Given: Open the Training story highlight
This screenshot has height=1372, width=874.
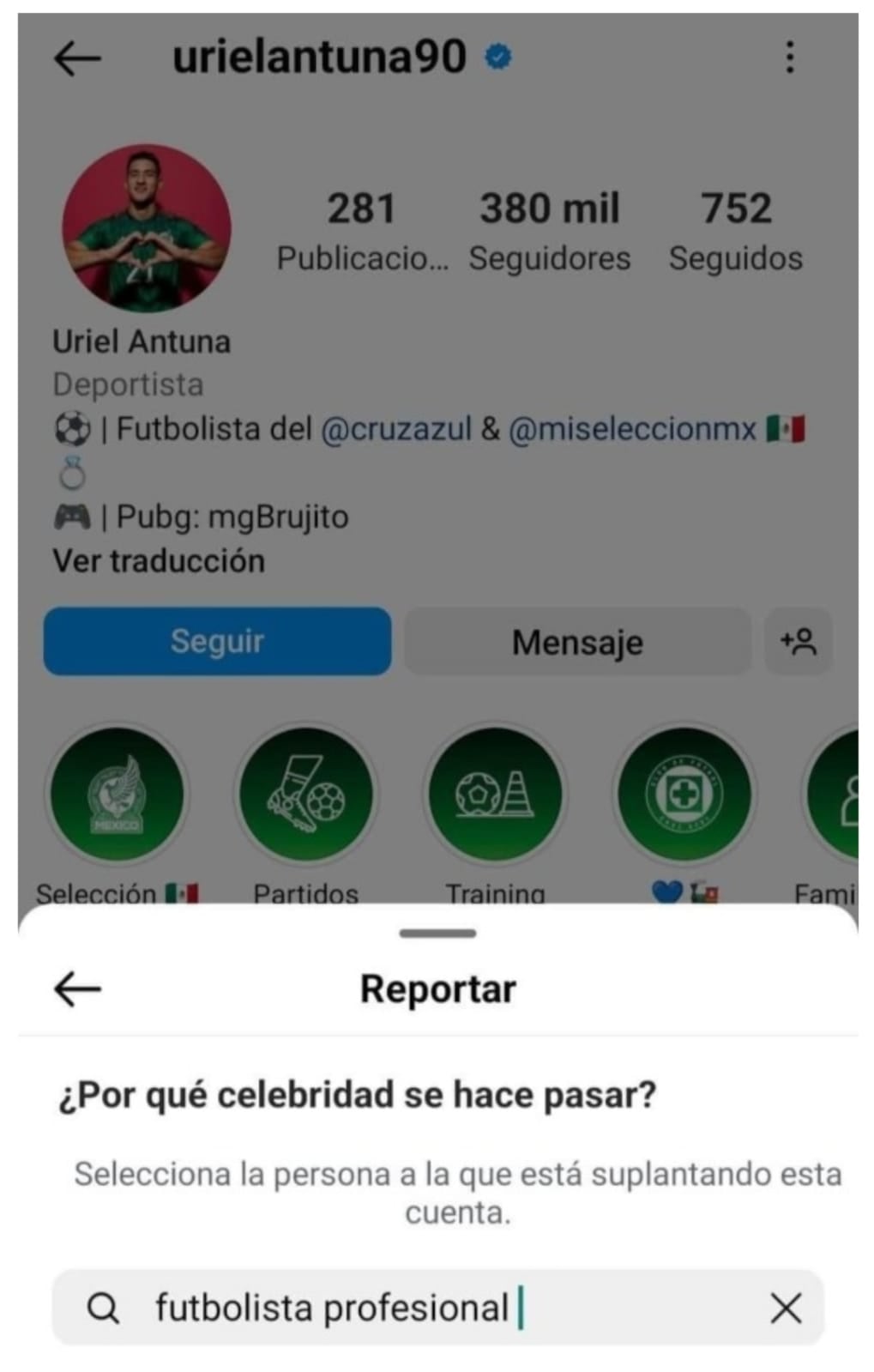Looking at the screenshot, I should [x=495, y=795].
